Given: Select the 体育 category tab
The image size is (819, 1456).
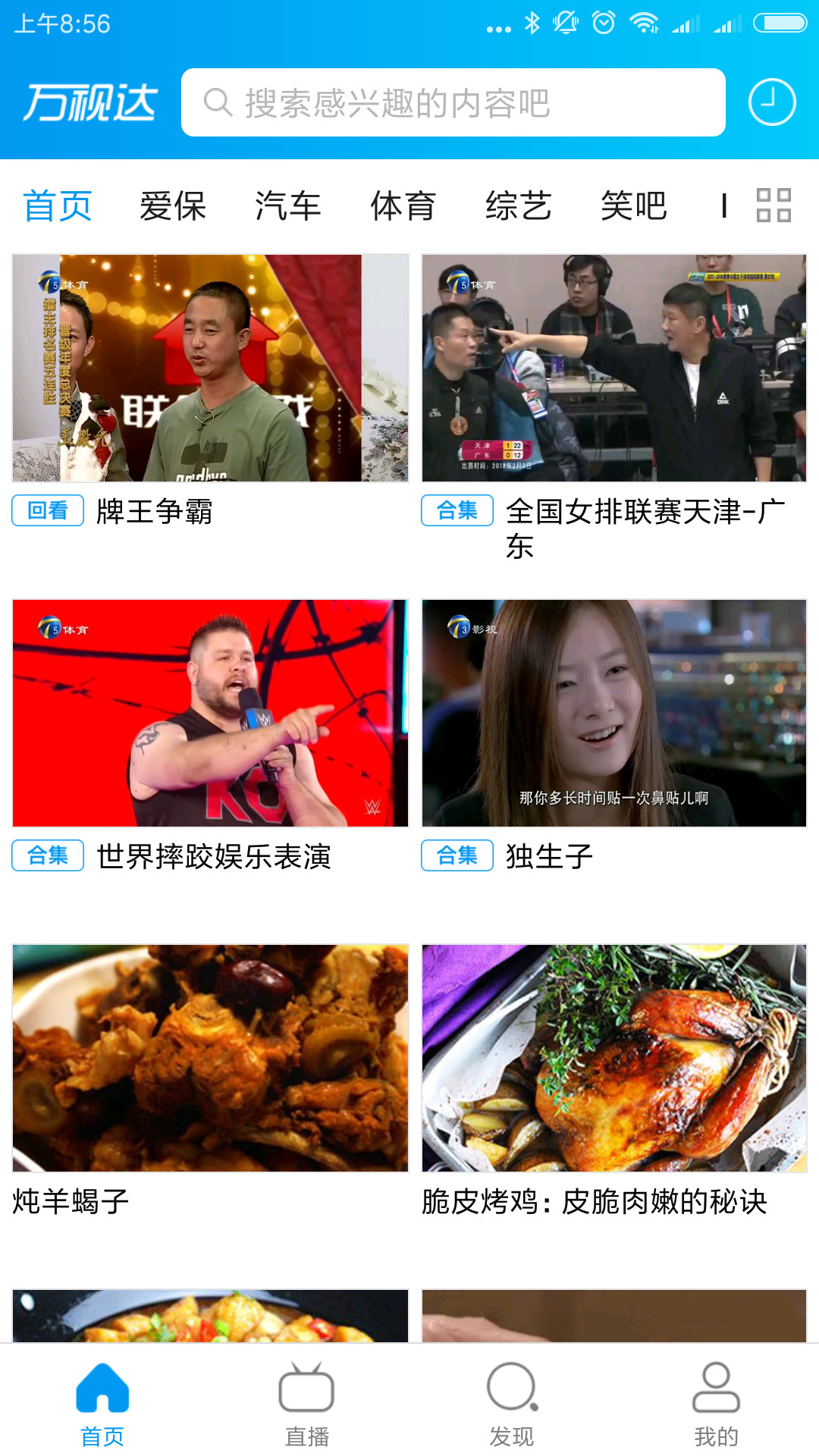Looking at the screenshot, I should [403, 206].
